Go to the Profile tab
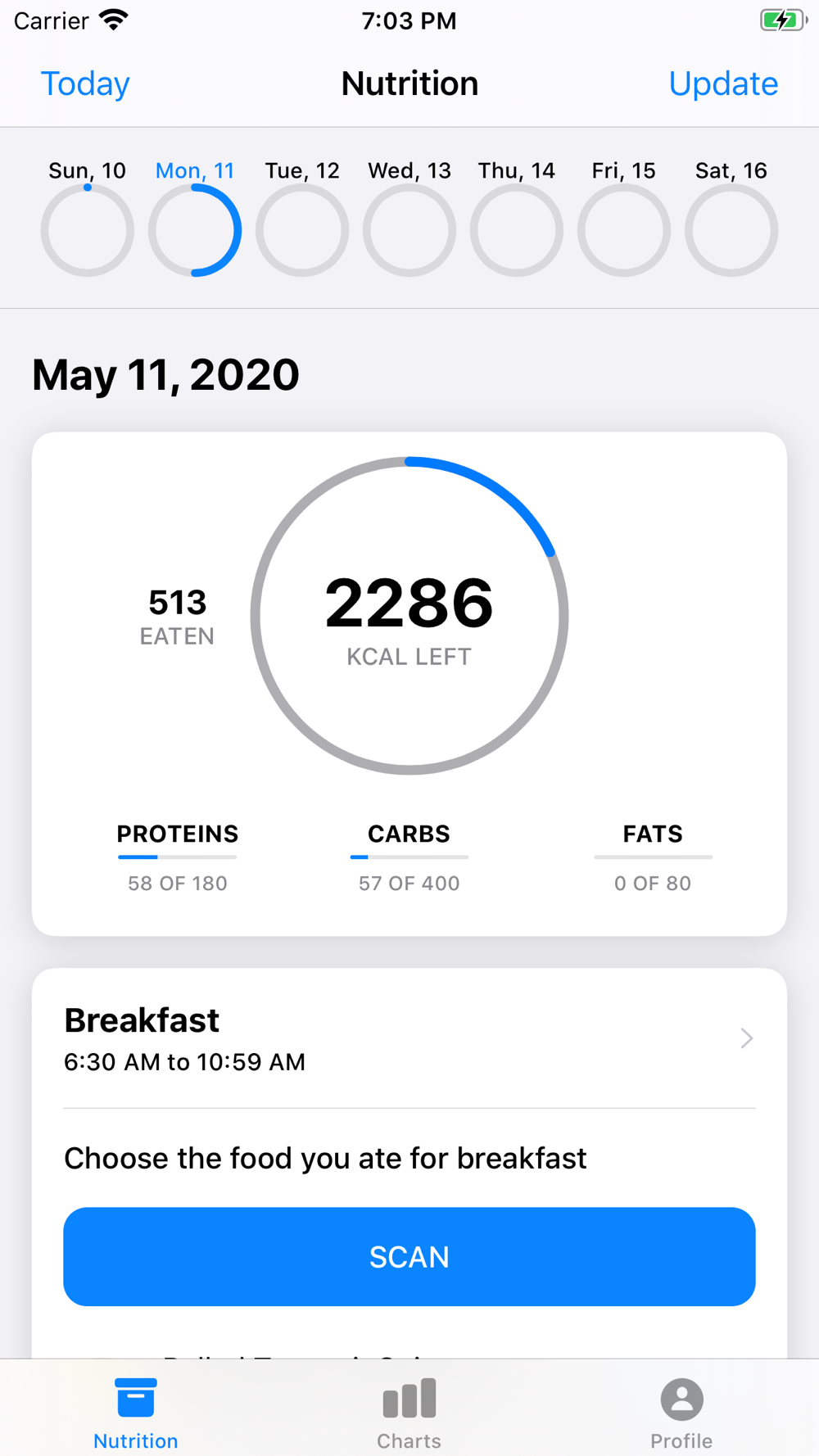Image resolution: width=819 pixels, height=1456 pixels. click(681, 1413)
